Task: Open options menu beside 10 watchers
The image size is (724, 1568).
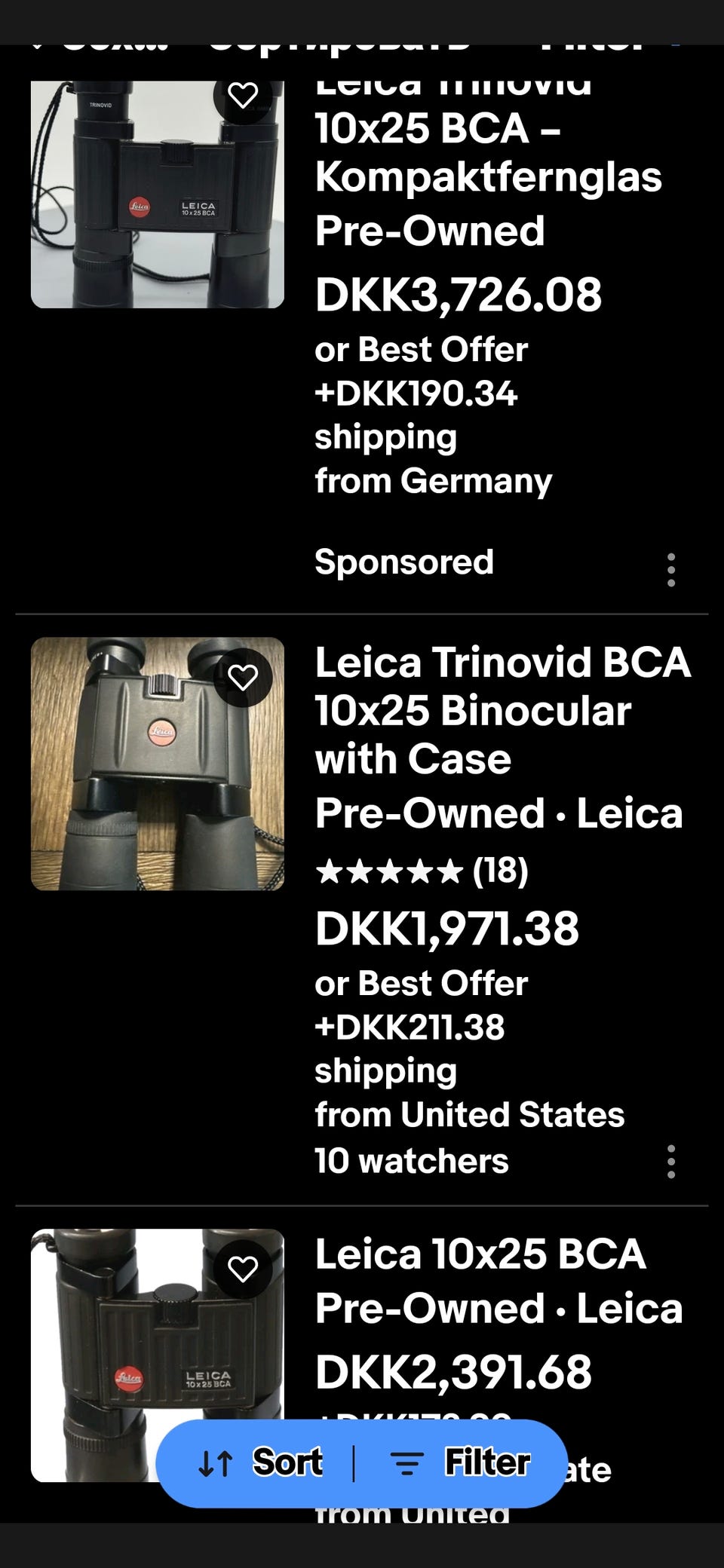Action: click(670, 1162)
